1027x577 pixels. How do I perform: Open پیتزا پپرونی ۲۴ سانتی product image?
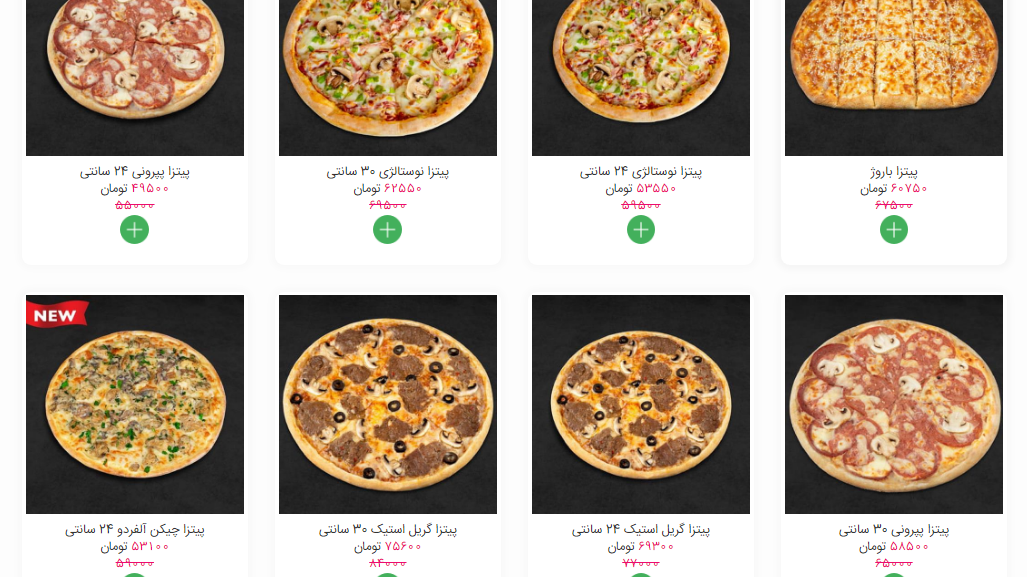pos(135,70)
